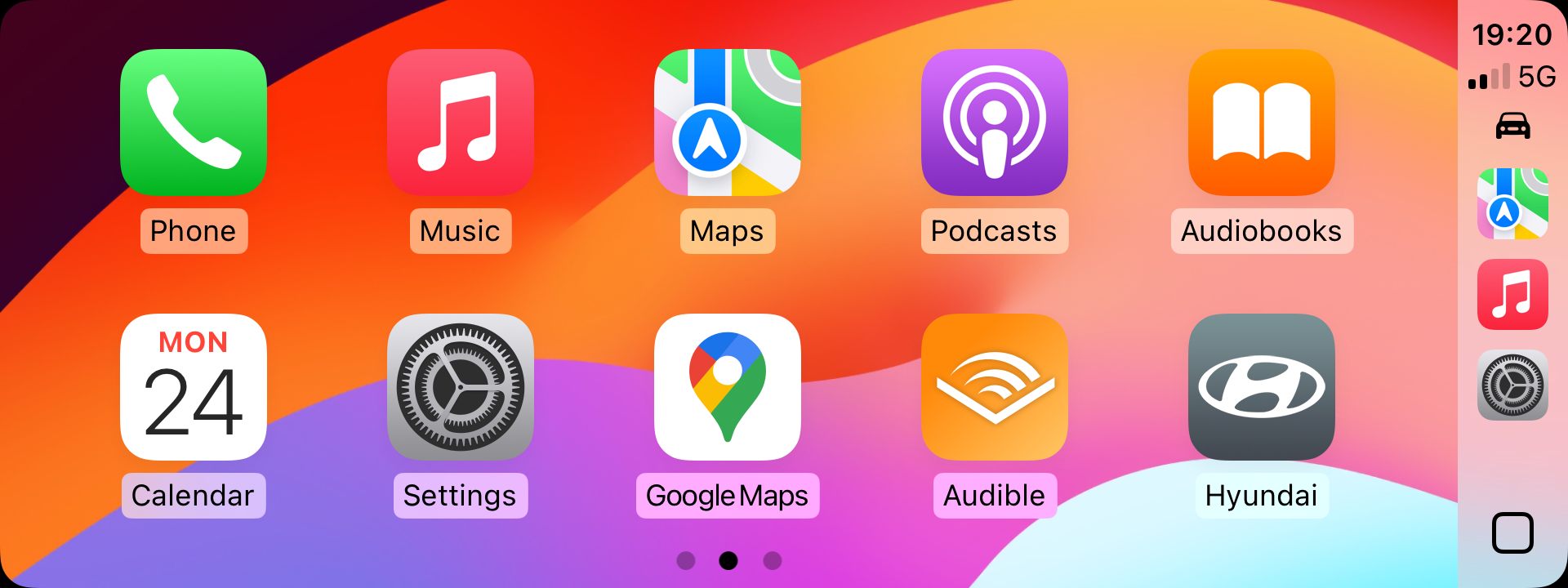This screenshot has width=1568, height=588.
Task: Tap the Music shortcut in the sidebar
Action: 1512,294
